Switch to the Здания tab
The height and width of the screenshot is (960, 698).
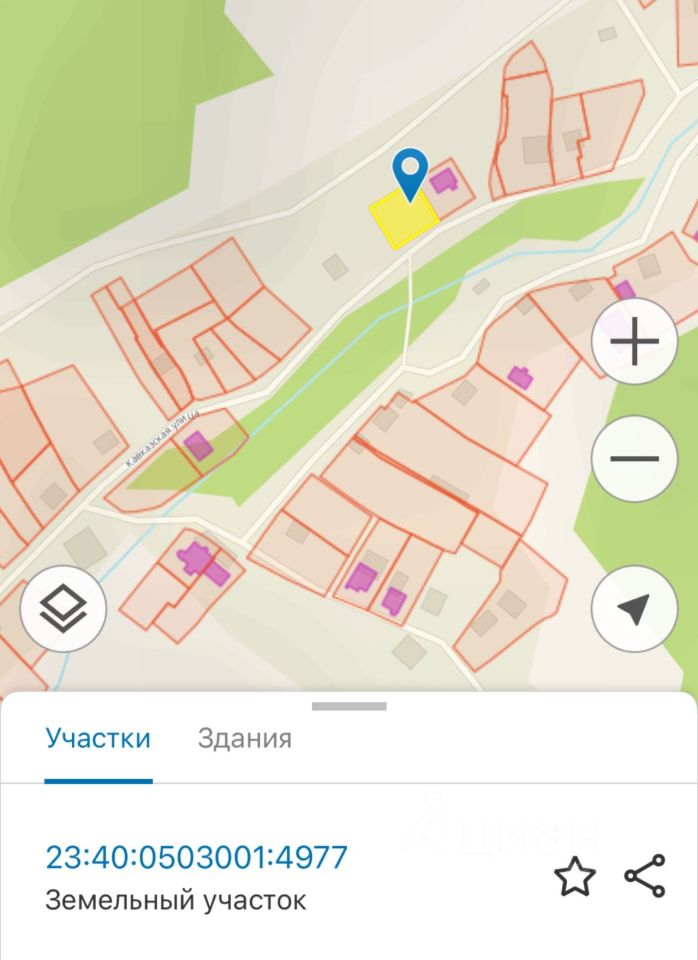pos(245,739)
